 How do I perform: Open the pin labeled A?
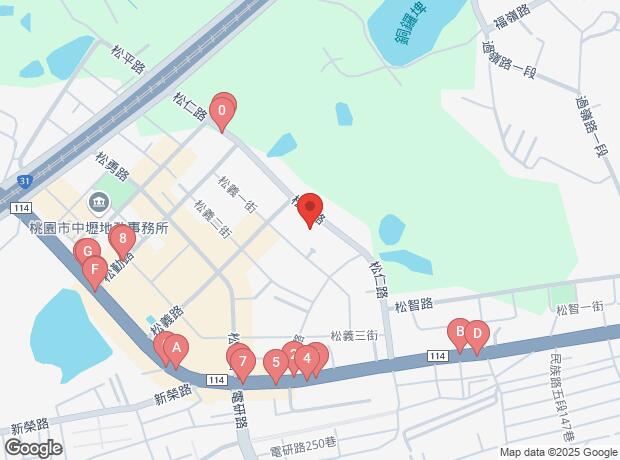[x=176, y=348]
